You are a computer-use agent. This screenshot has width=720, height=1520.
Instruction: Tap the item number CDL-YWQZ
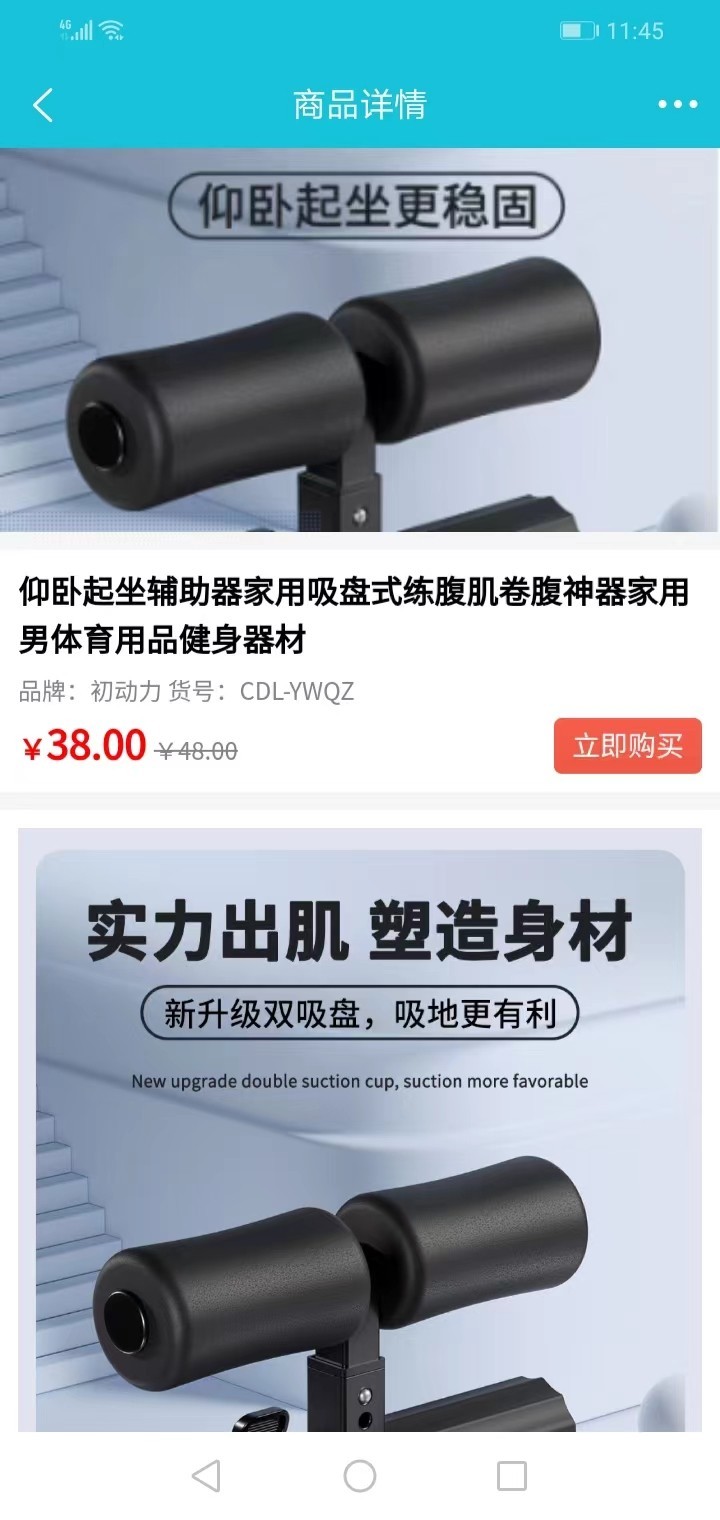tap(301, 690)
